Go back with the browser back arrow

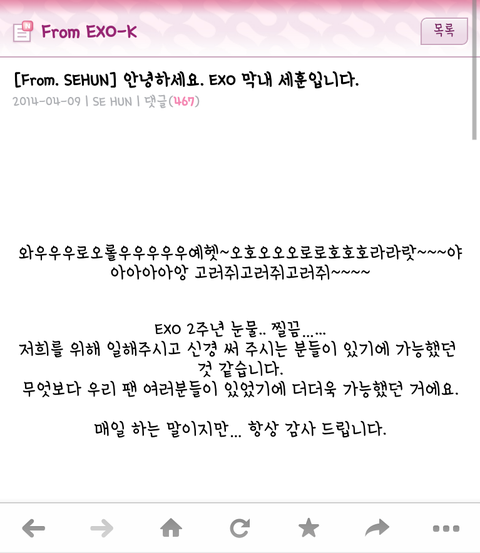point(34,528)
